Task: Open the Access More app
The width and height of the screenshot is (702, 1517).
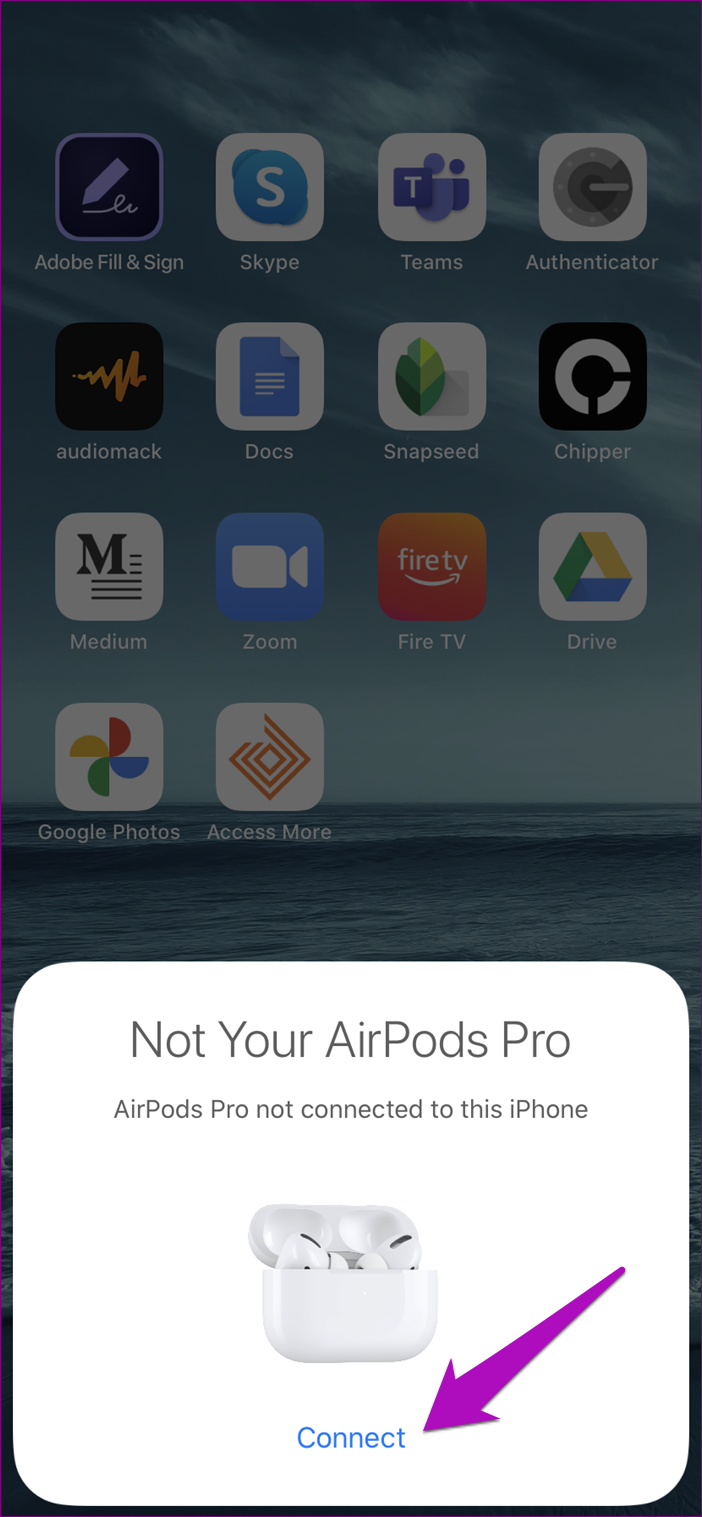Action: point(270,756)
